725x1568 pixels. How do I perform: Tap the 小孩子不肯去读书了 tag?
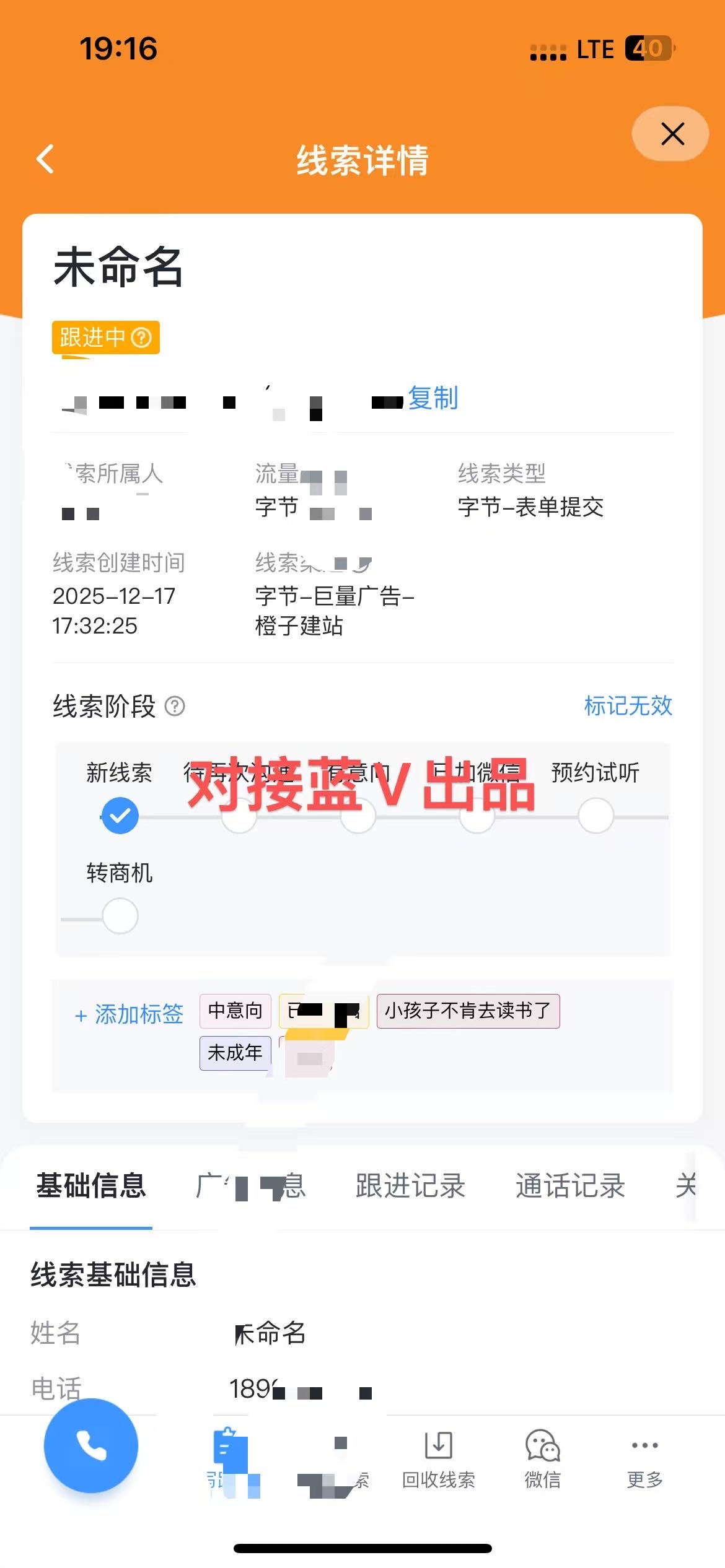(468, 1011)
